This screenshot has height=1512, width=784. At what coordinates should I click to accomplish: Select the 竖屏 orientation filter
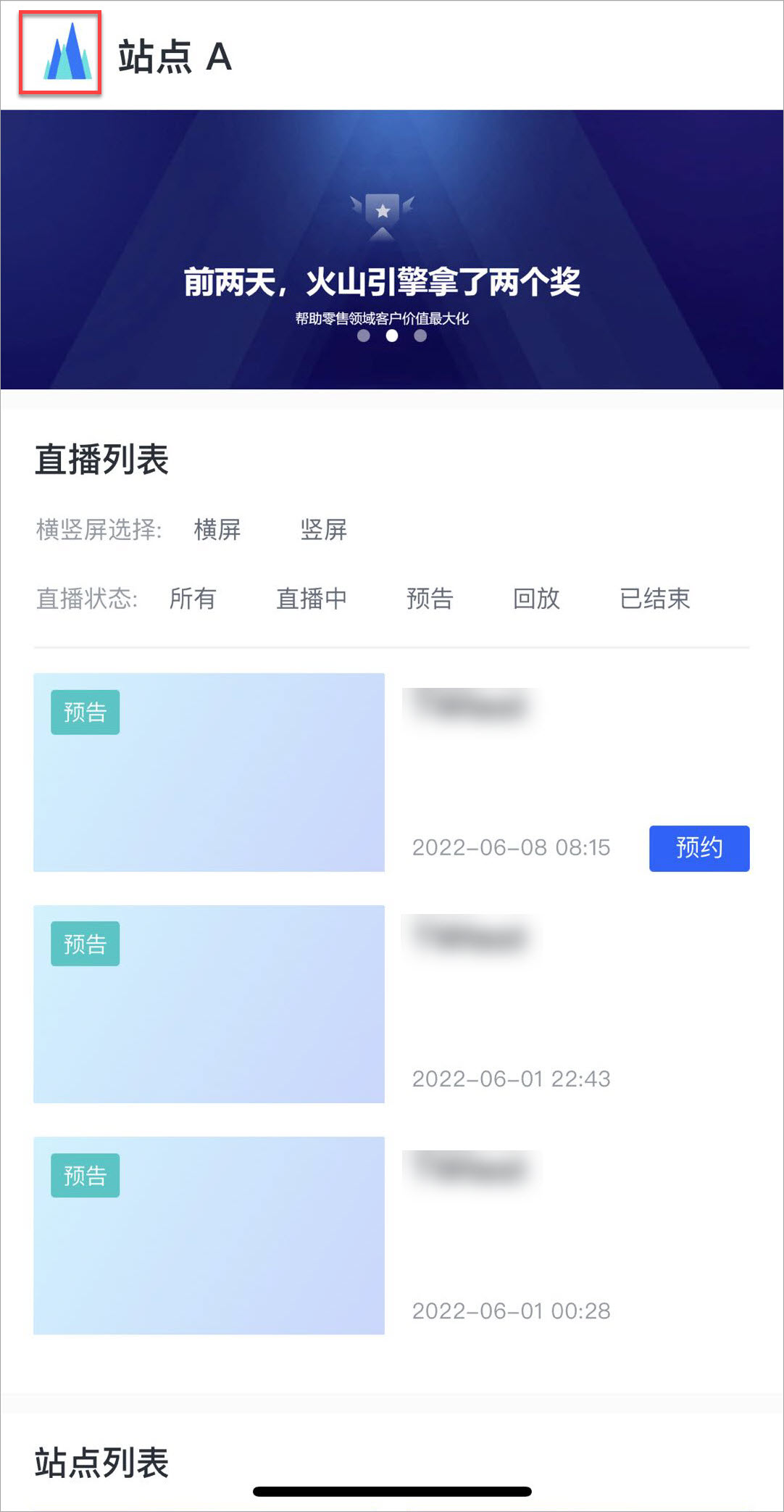point(323,530)
